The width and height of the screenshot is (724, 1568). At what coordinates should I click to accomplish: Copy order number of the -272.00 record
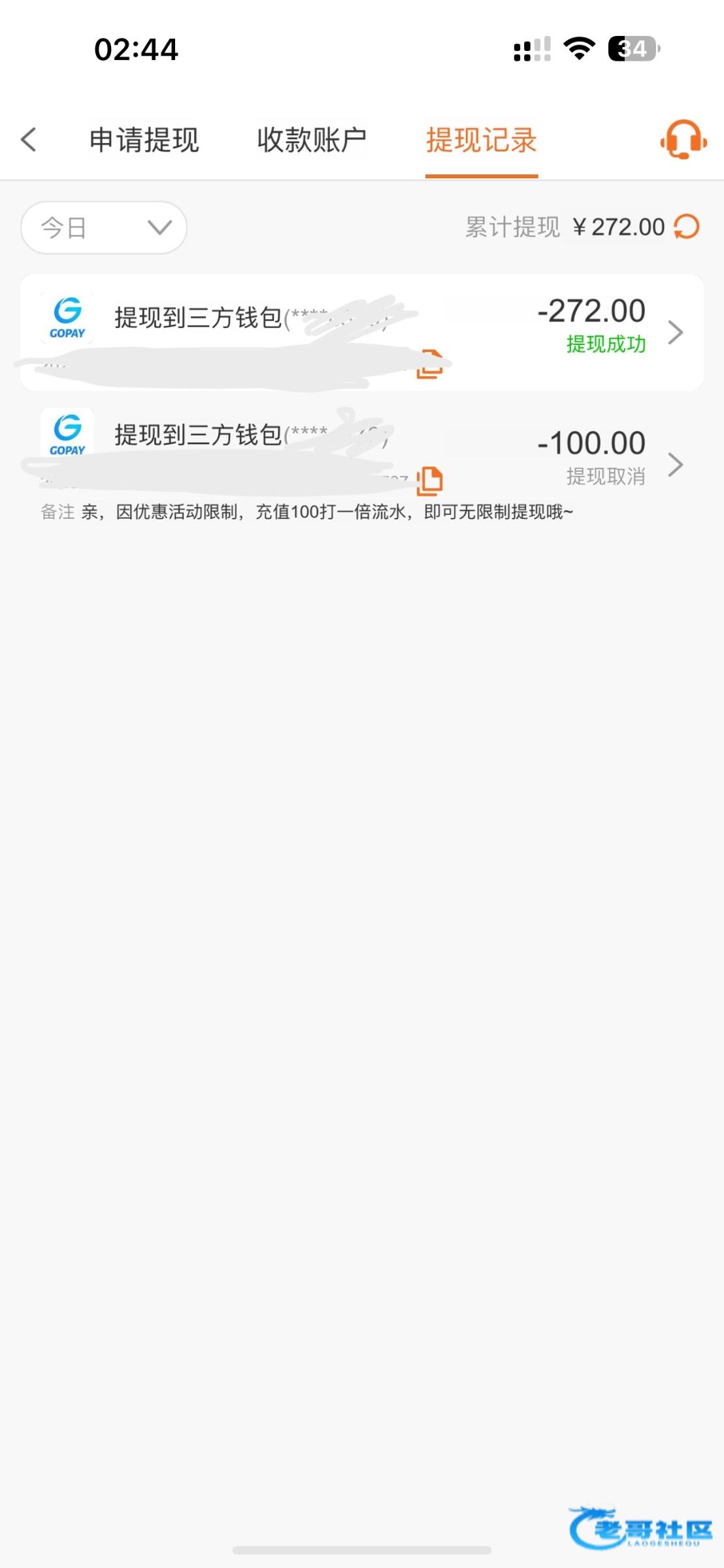[x=430, y=365]
